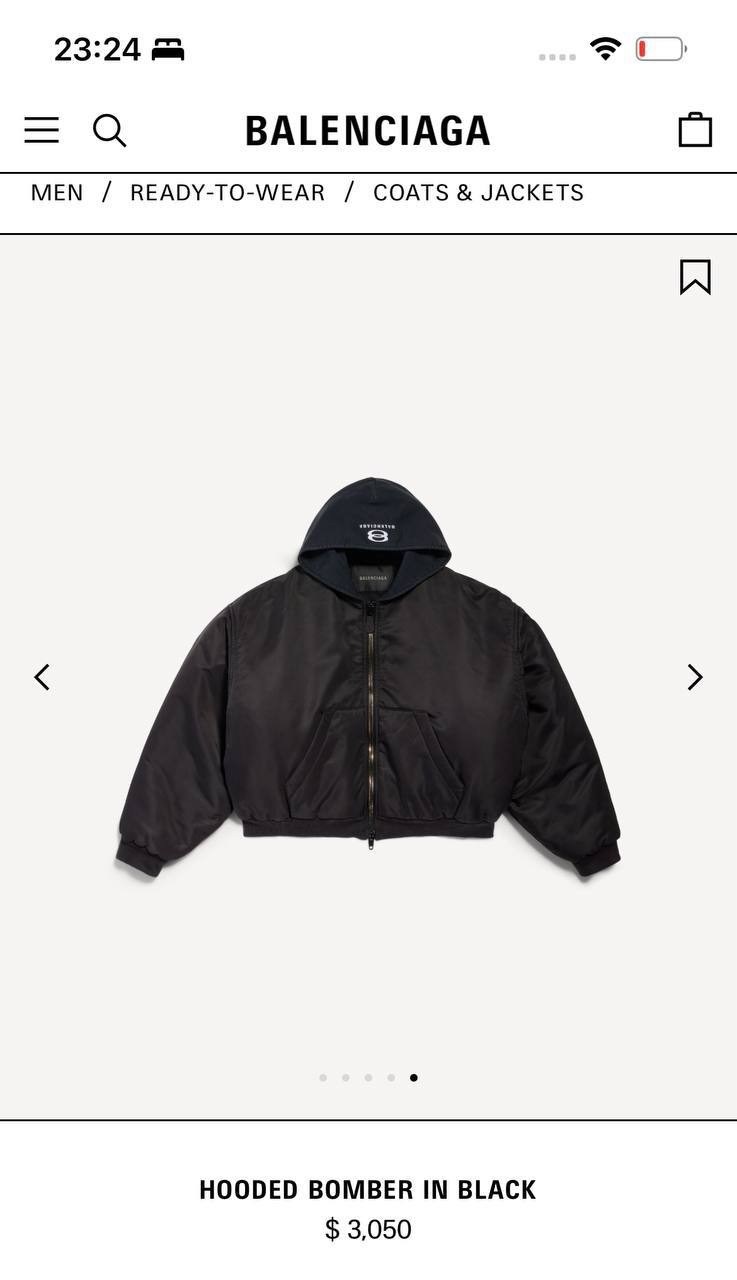Screen dimensions: 737x1280
Task: Open the hooded bomber product photo
Action: (x=368, y=680)
